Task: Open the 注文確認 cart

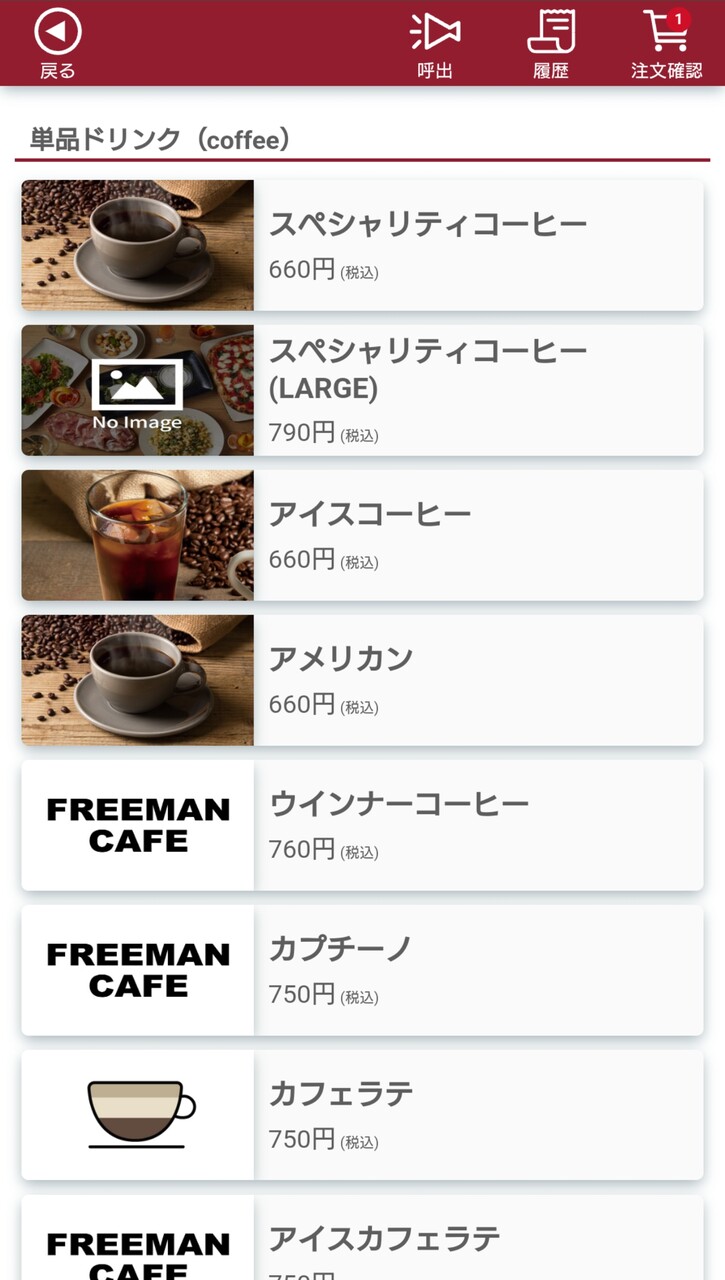Action: click(666, 43)
